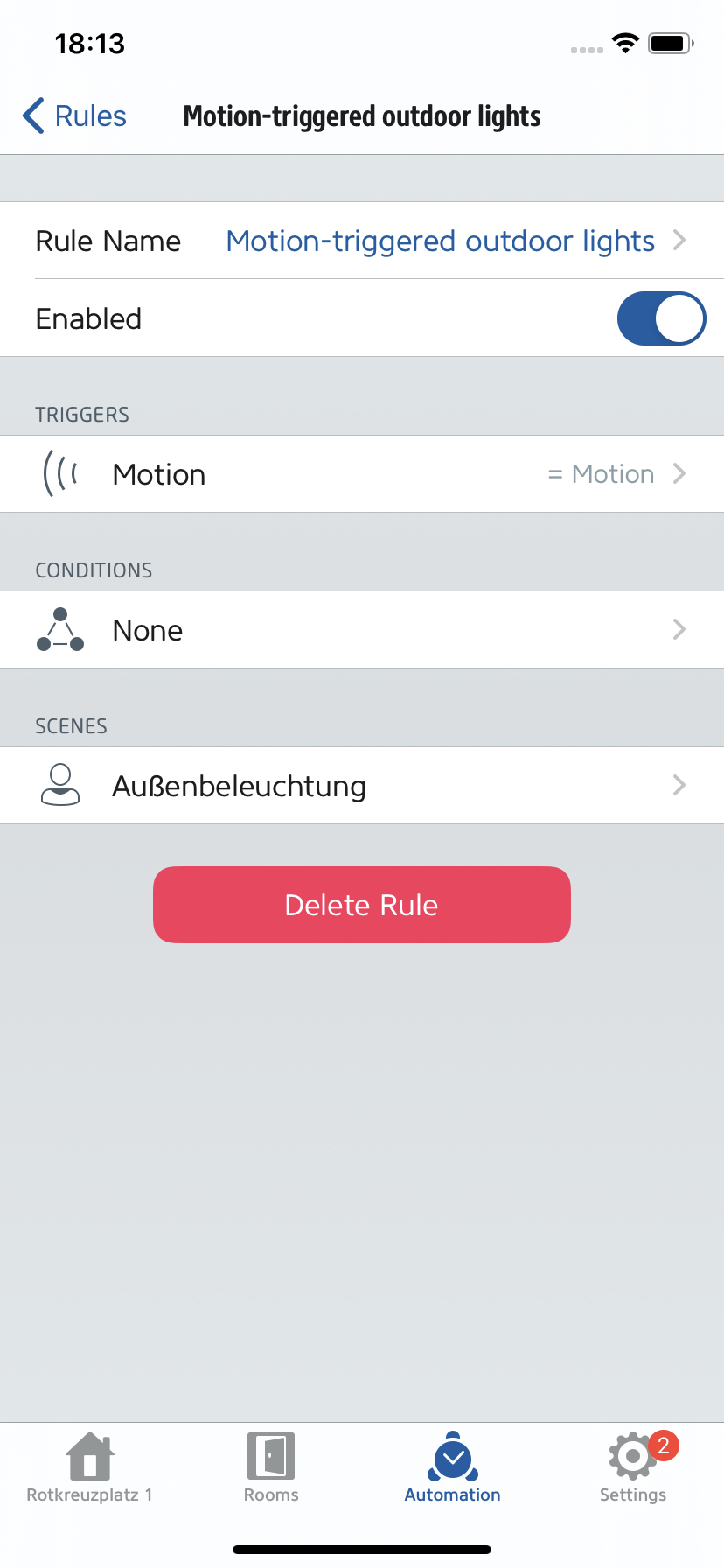724x1568 pixels.
Task: Switch to the Rooms tab
Action: (x=271, y=1468)
